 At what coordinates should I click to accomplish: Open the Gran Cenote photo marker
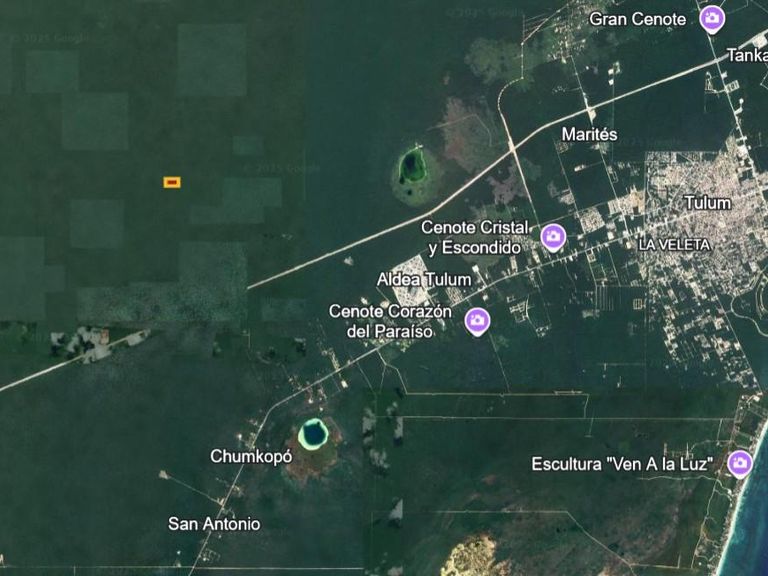click(x=712, y=18)
